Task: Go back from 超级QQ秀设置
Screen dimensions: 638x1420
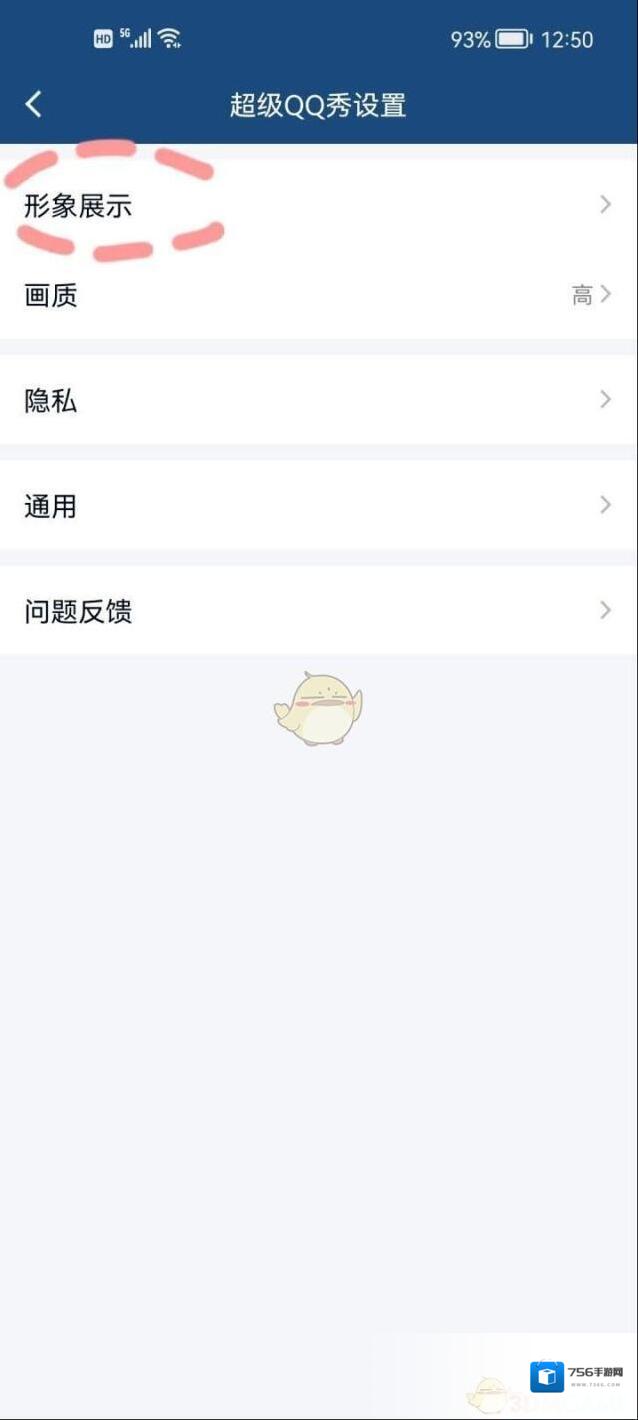Action: (34, 104)
